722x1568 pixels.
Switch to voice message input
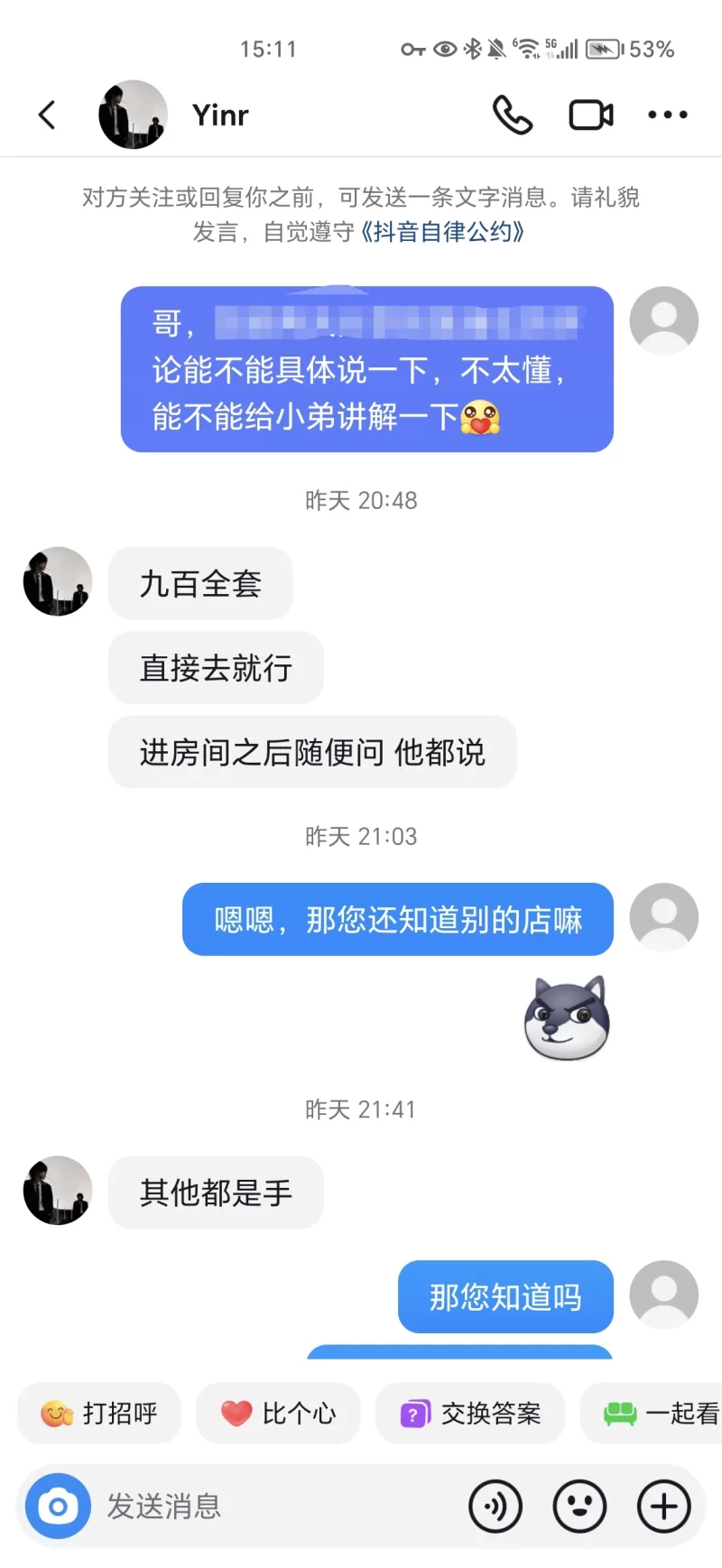[x=495, y=1506]
